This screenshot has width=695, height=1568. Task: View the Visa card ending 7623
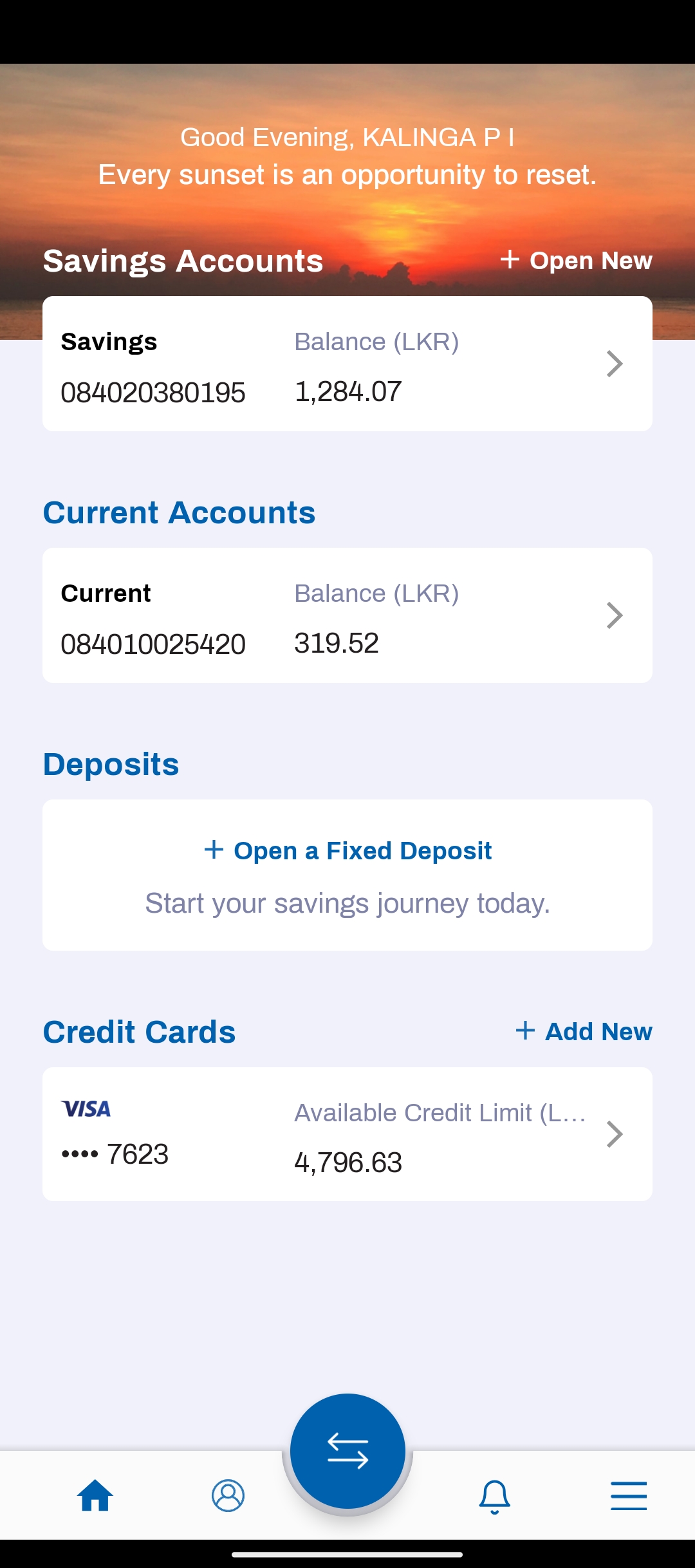click(x=347, y=1134)
